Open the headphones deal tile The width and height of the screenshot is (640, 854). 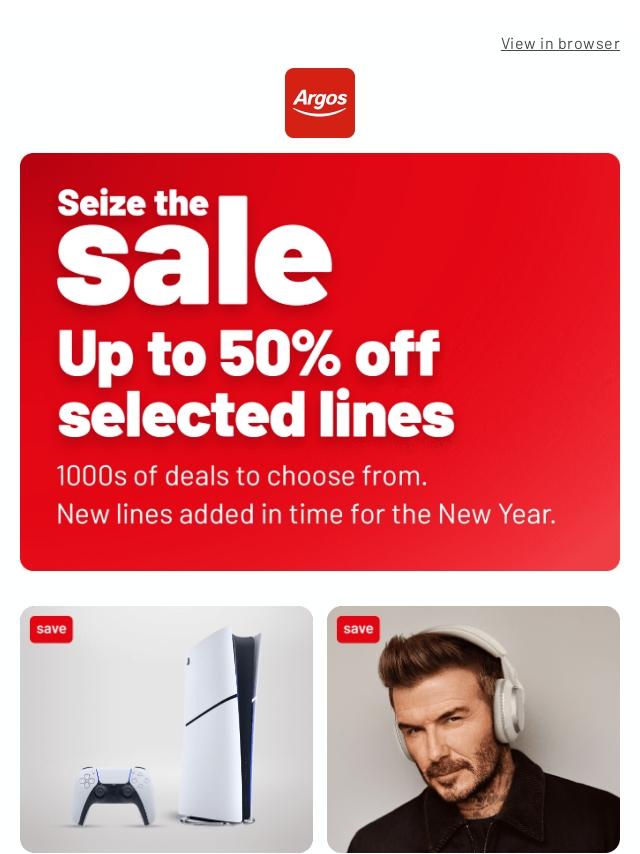tap(473, 729)
